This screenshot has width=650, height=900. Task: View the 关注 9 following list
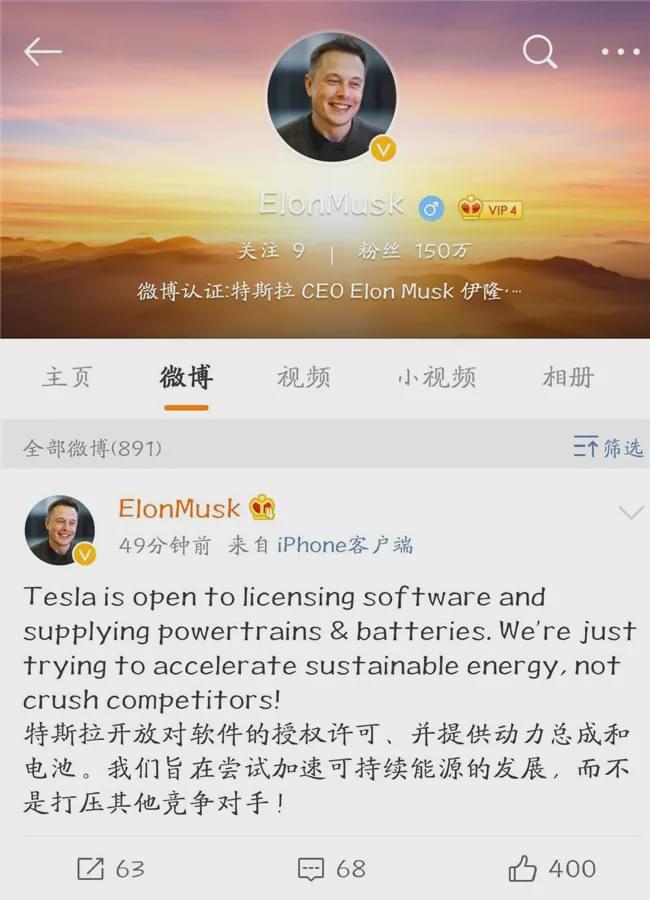271,251
